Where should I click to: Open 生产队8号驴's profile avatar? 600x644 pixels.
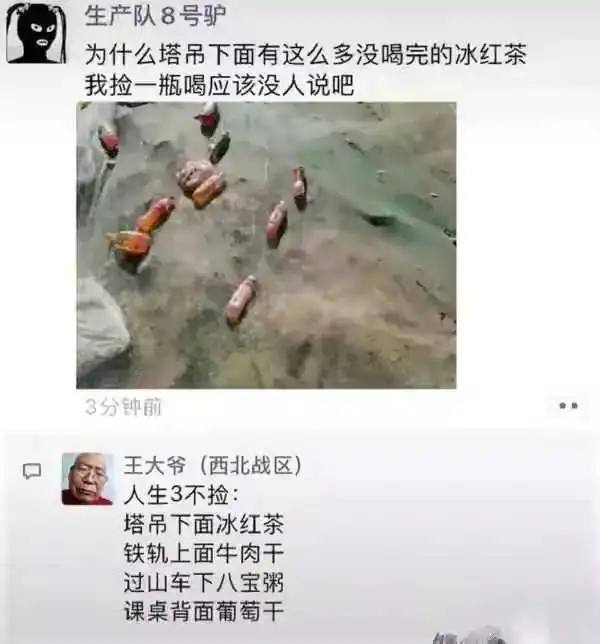(36, 33)
